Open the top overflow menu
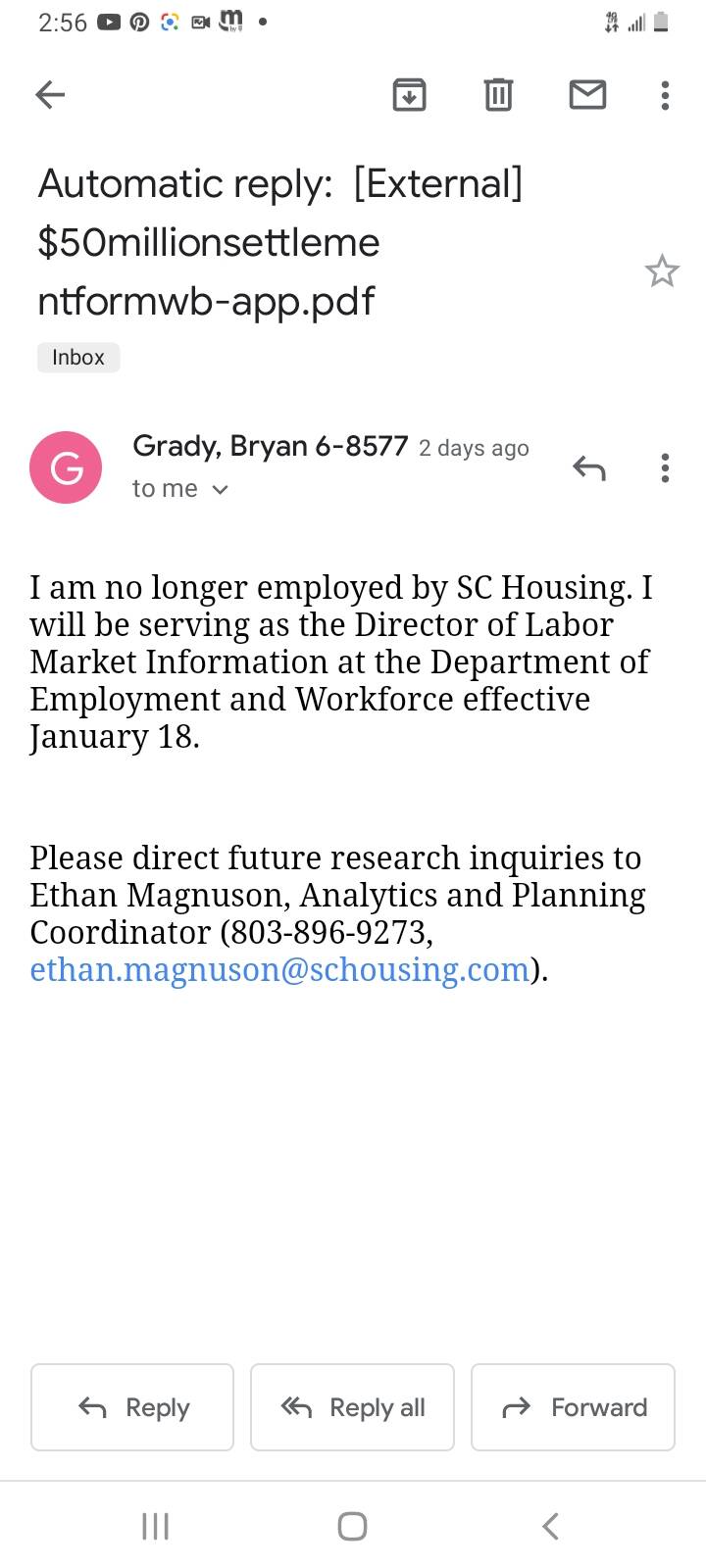This screenshot has height=1568, width=706. pyautogui.click(x=665, y=94)
